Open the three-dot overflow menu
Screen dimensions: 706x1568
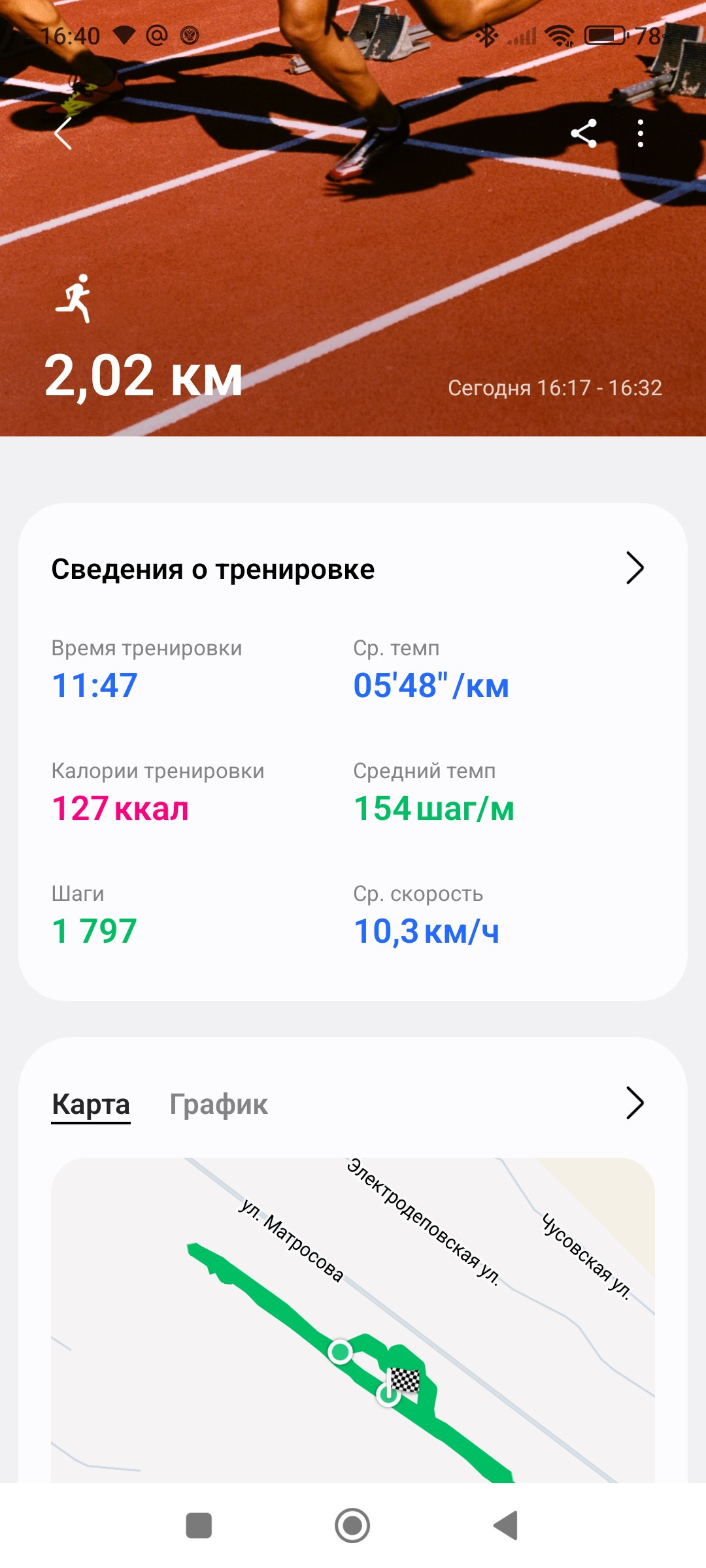coord(641,133)
